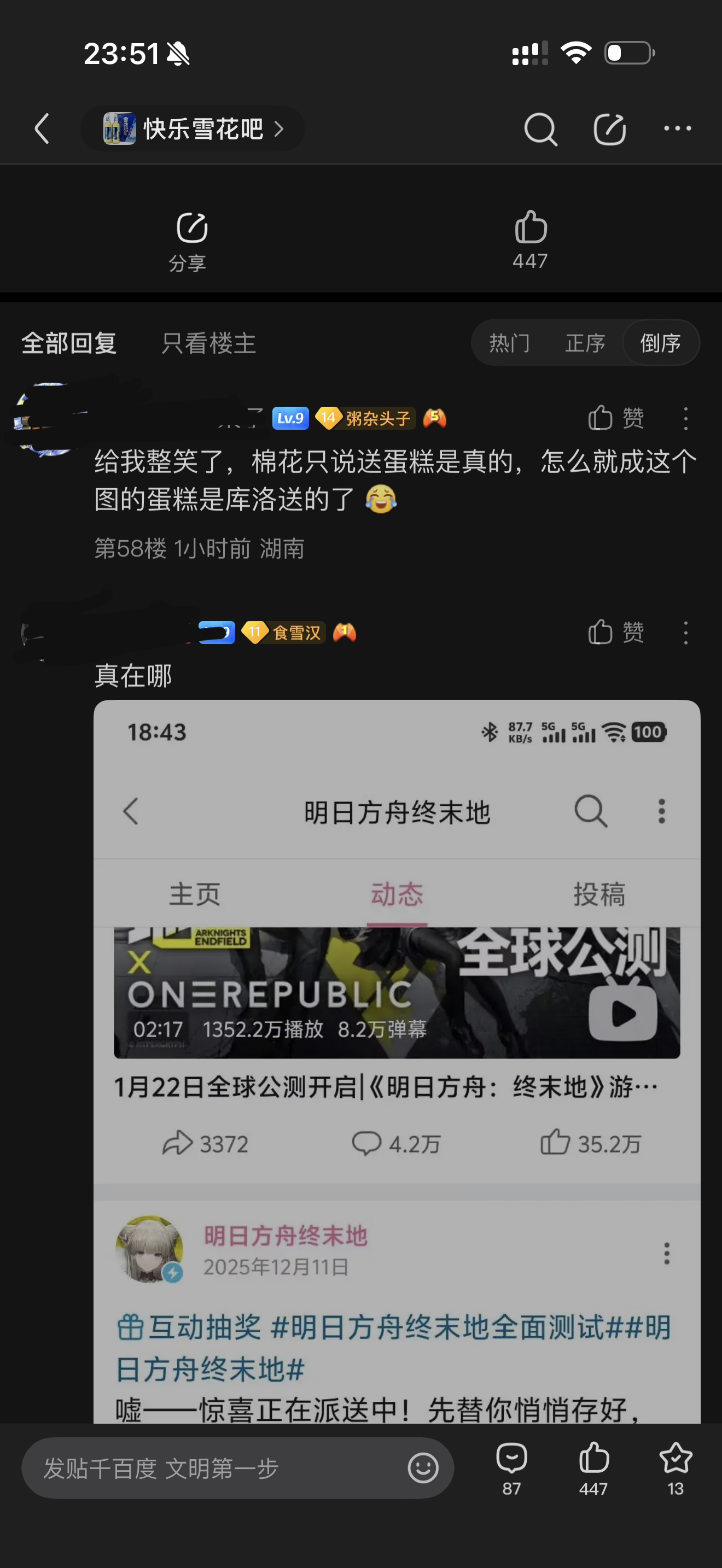Viewport: 722px width, 1568px height.
Task: Sort replies by 热门
Action: pos(510,343)
